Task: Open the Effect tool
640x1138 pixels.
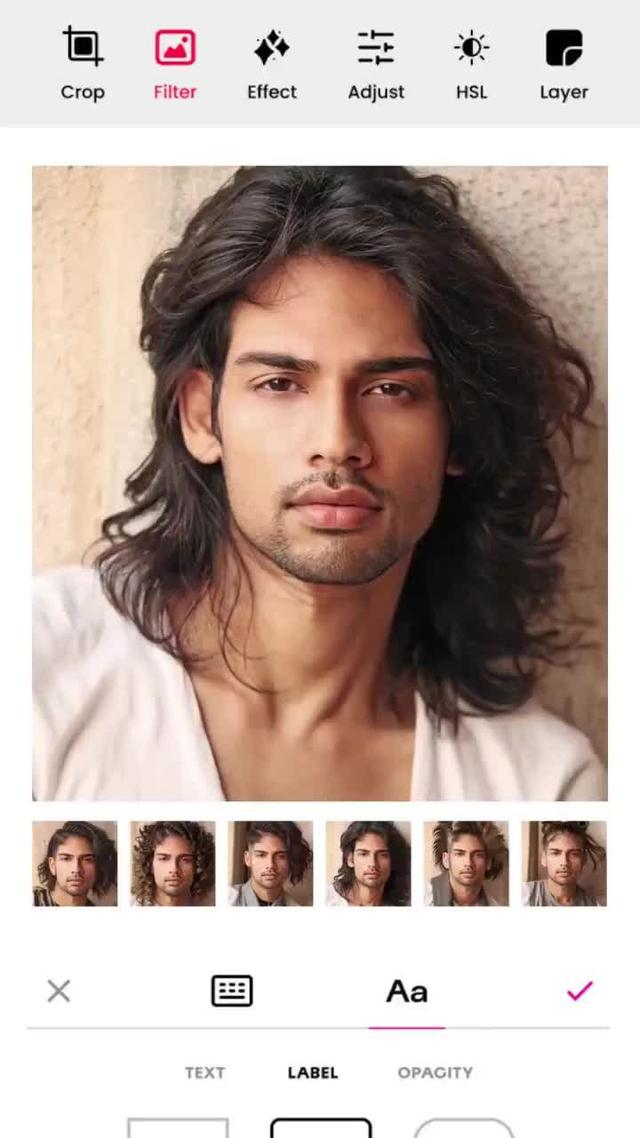Action: tap(272, 65)
